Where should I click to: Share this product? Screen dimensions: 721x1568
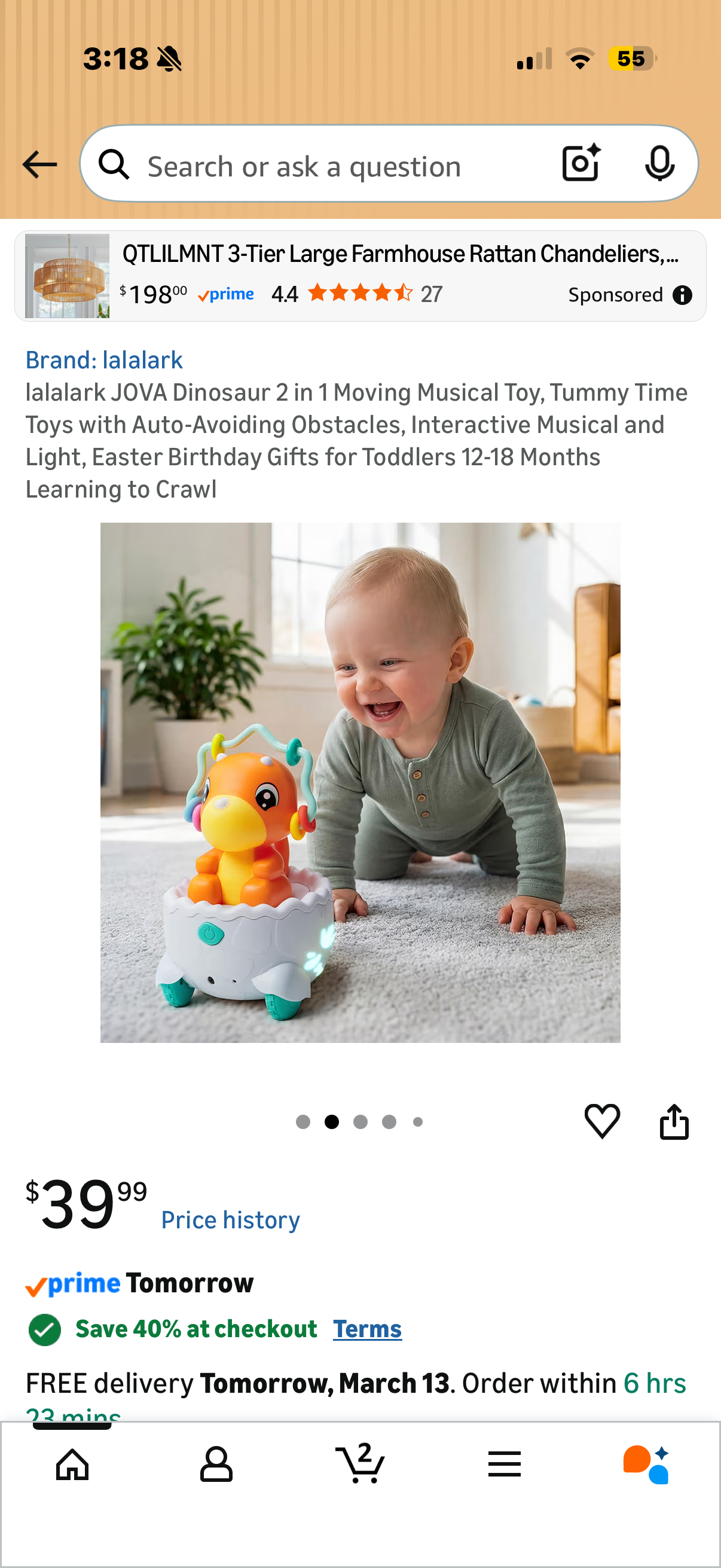pyautogui.click(x=674, y=1121)
